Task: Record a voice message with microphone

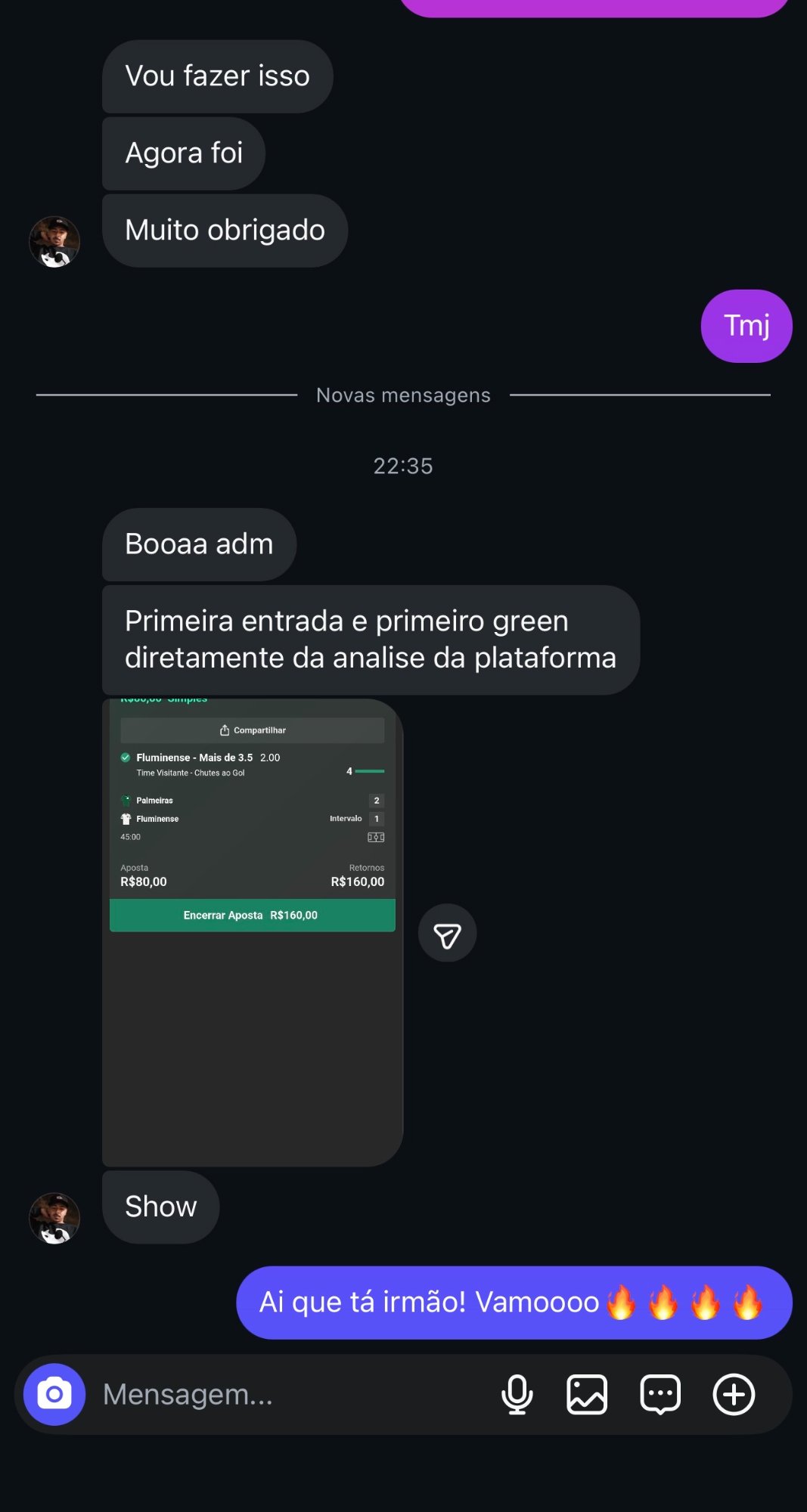Action: pyautogui.click(x=517, y=1394)
